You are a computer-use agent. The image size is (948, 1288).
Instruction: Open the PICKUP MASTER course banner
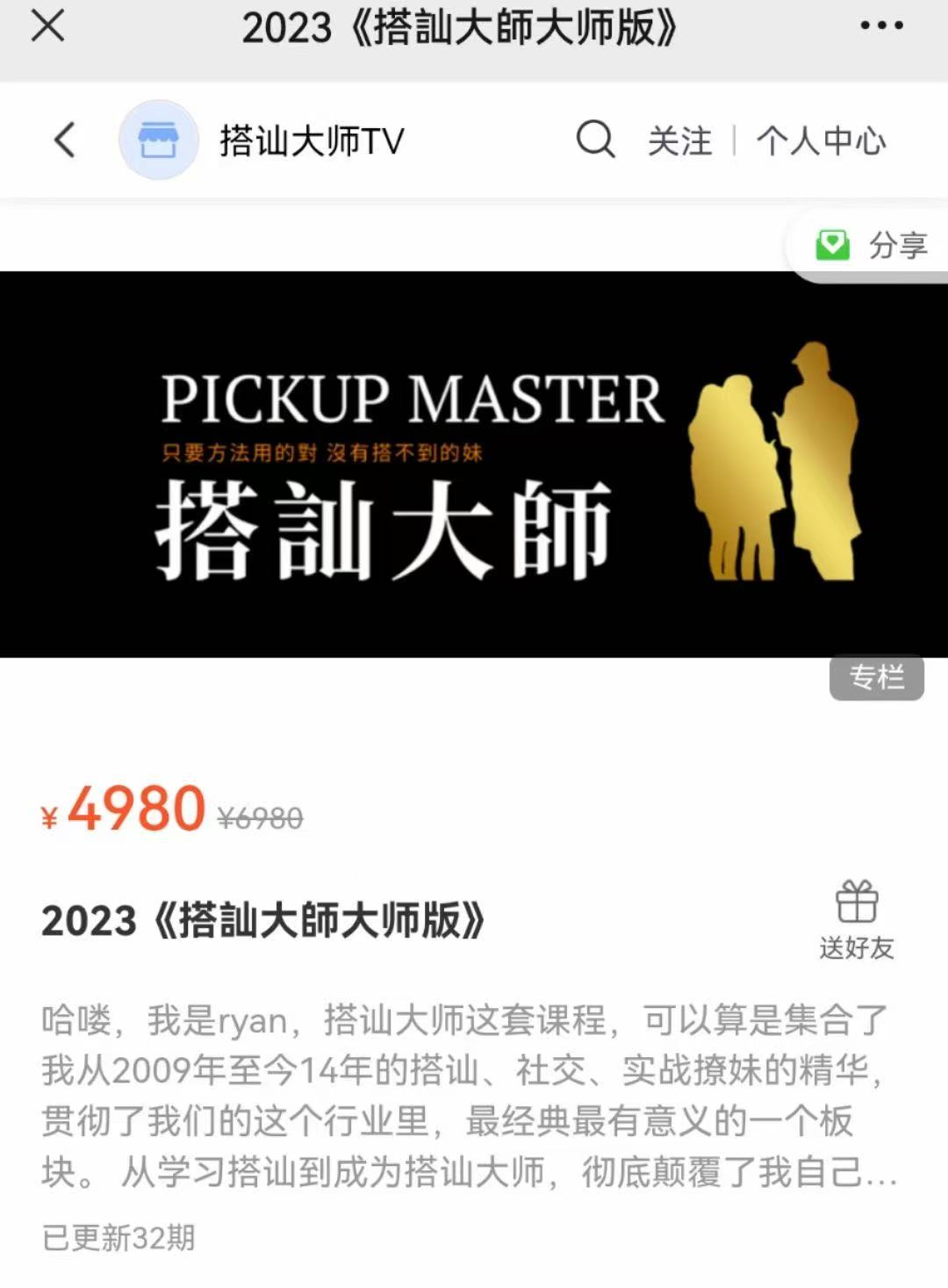click(474, 464)
